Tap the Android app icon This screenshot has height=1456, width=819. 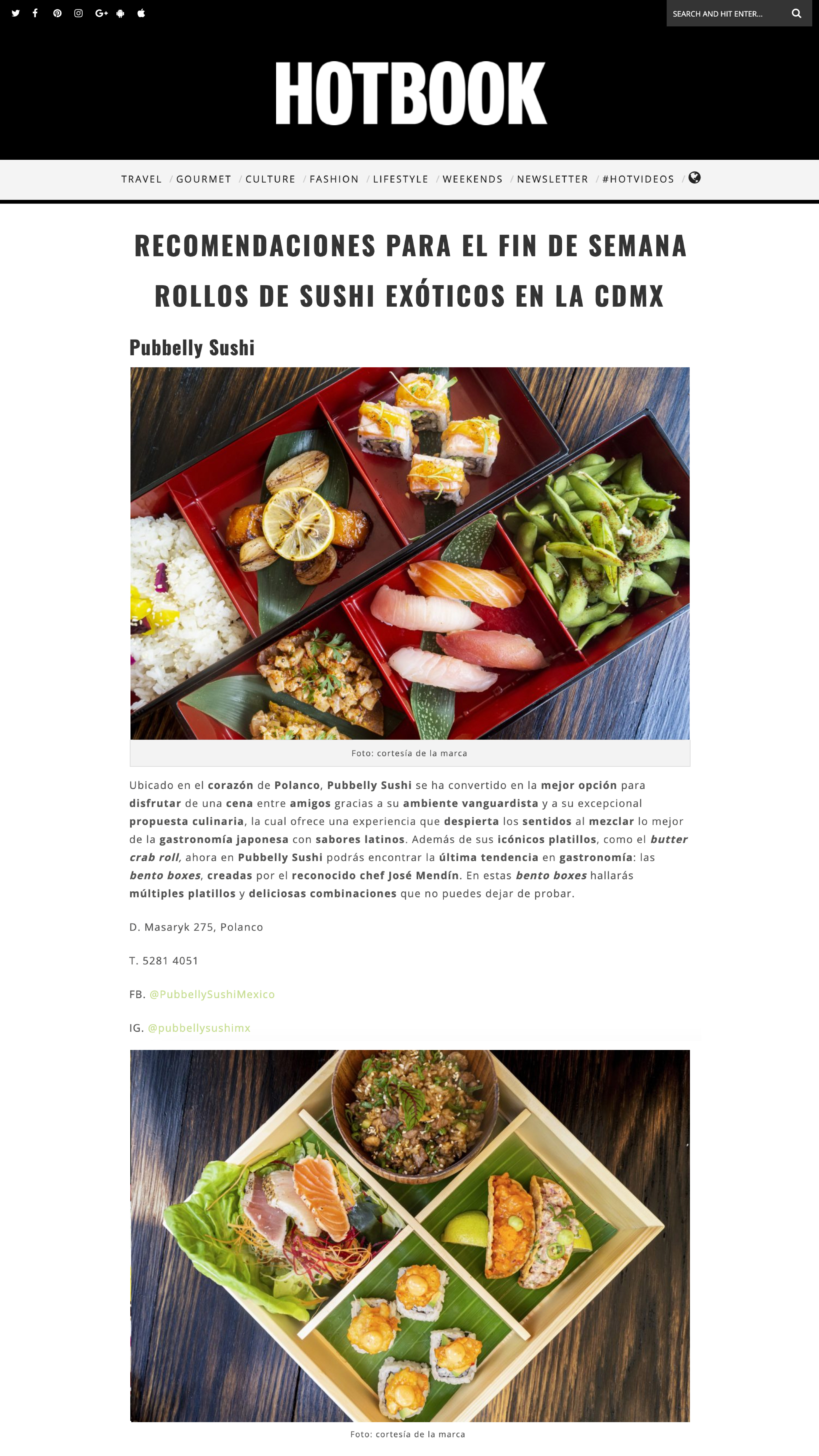(x=120, y=13)
